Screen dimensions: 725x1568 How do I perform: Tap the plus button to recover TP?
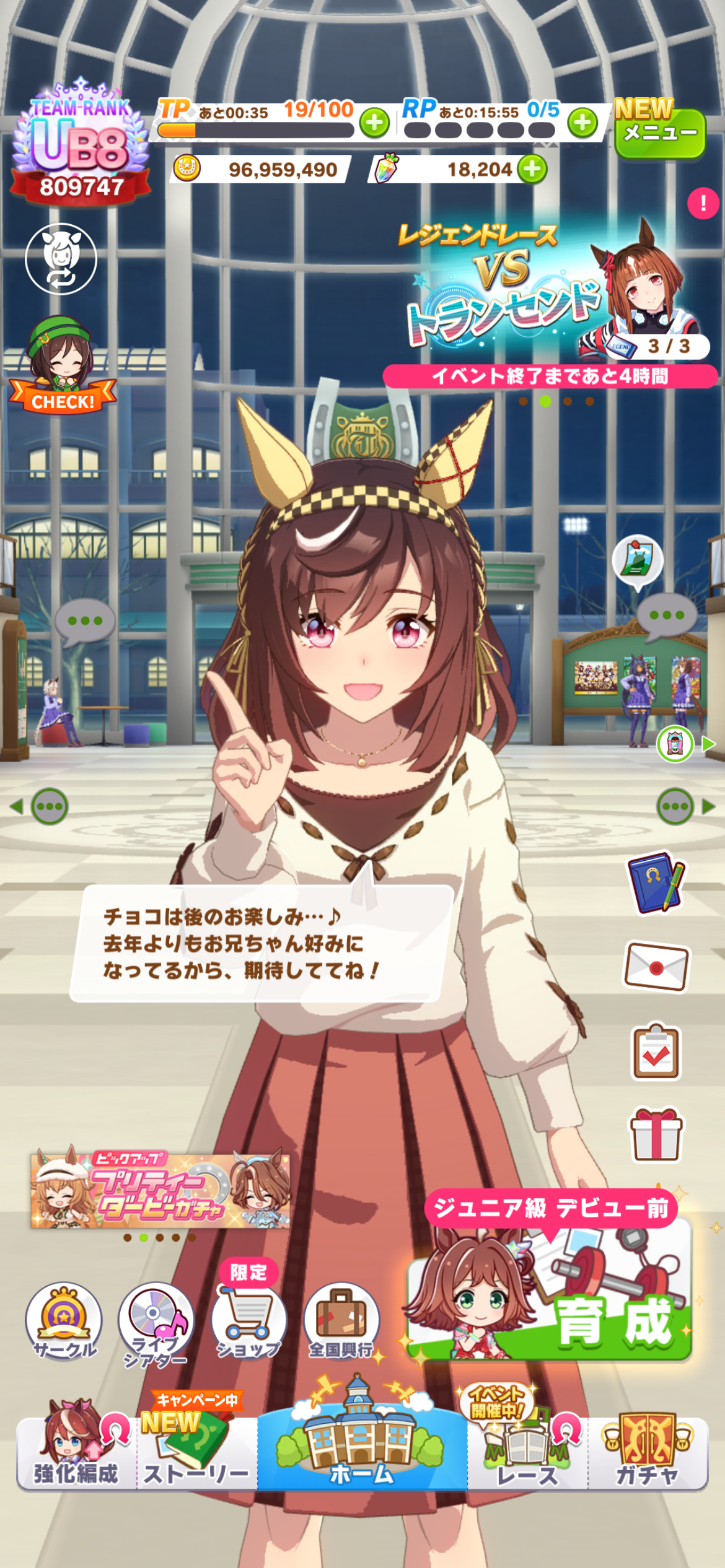point(374,123)
